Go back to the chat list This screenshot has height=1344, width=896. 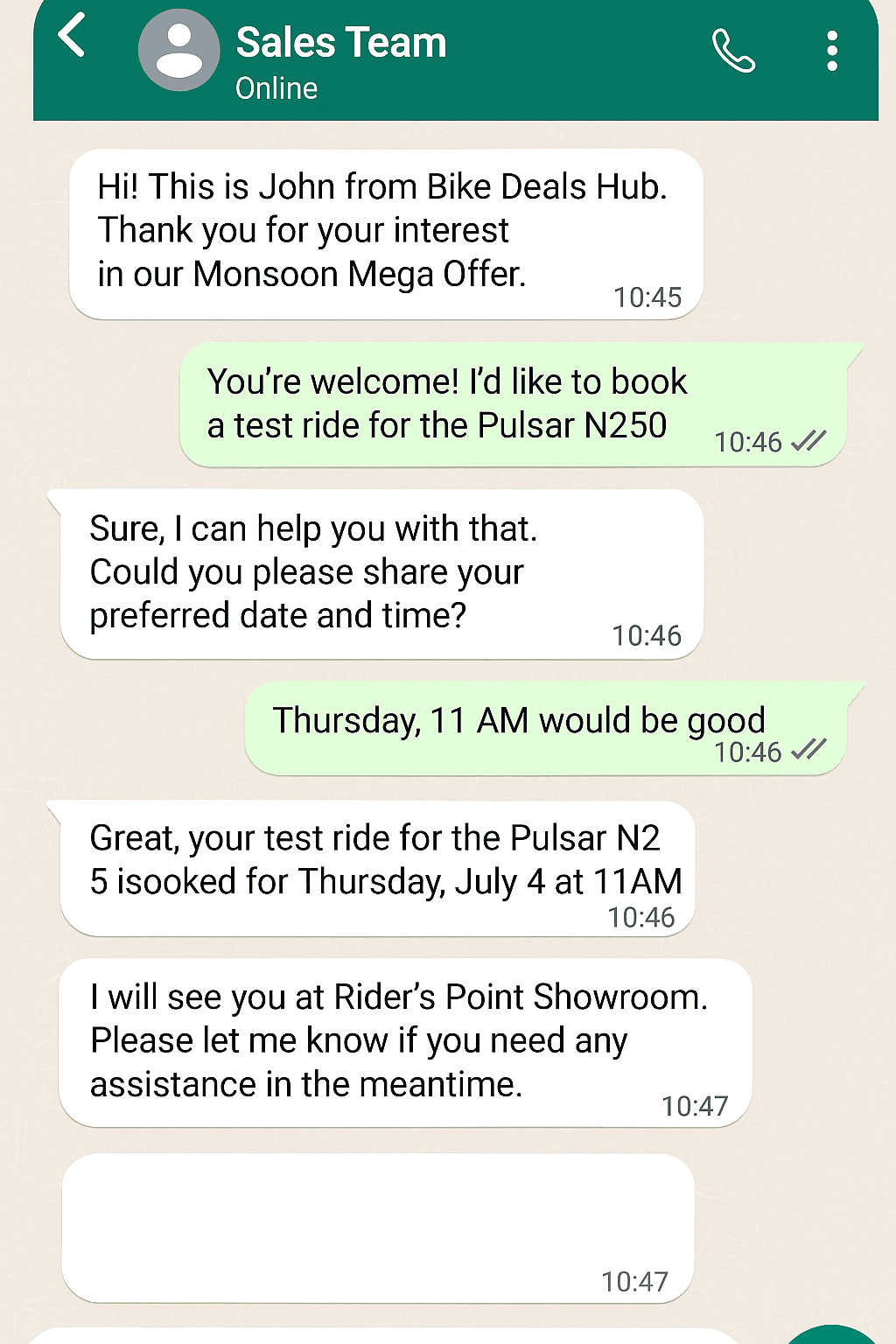72,37
